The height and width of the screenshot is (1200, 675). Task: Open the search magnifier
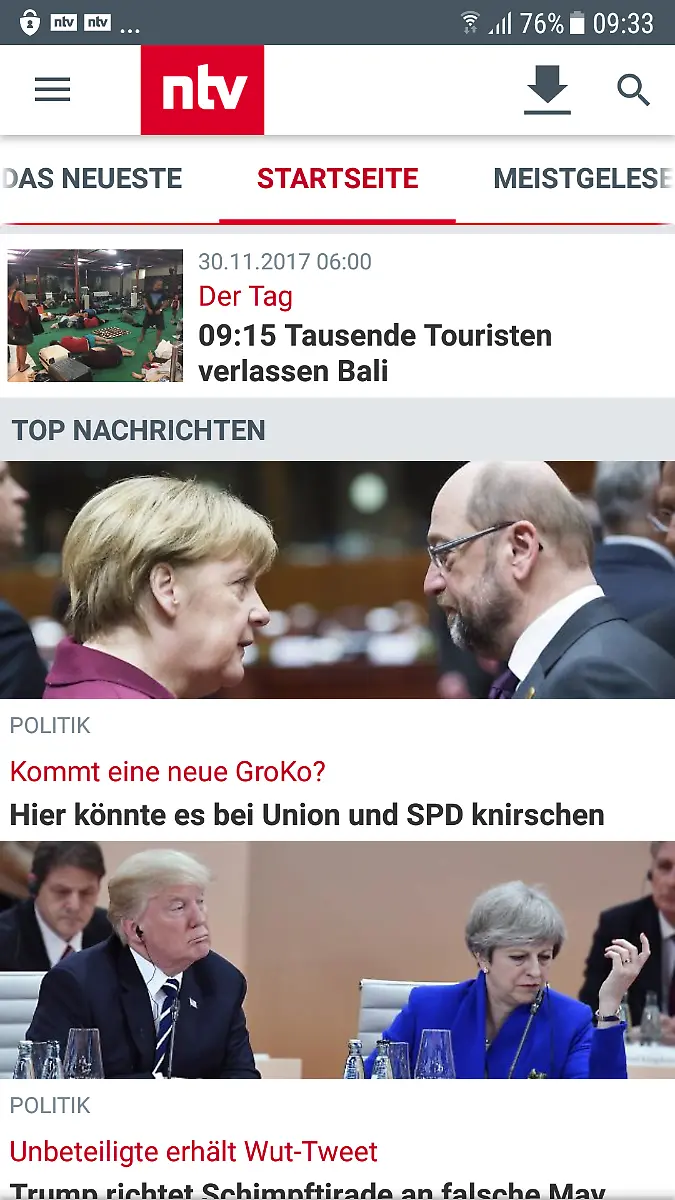pyautogui.click(x=633, y=91)
